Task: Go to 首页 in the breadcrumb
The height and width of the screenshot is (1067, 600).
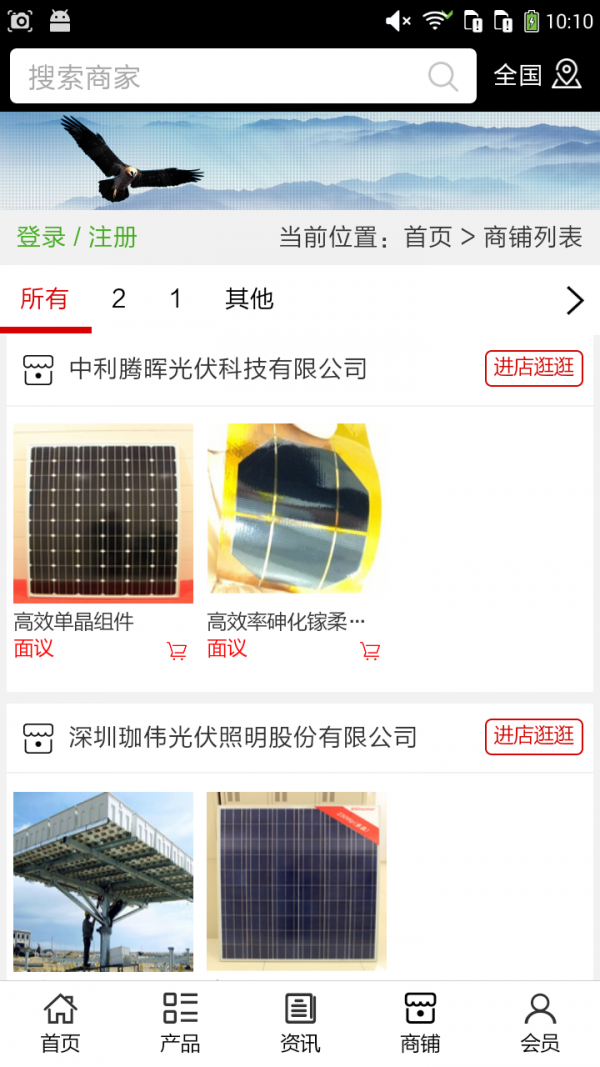Action: pos(428,238)
